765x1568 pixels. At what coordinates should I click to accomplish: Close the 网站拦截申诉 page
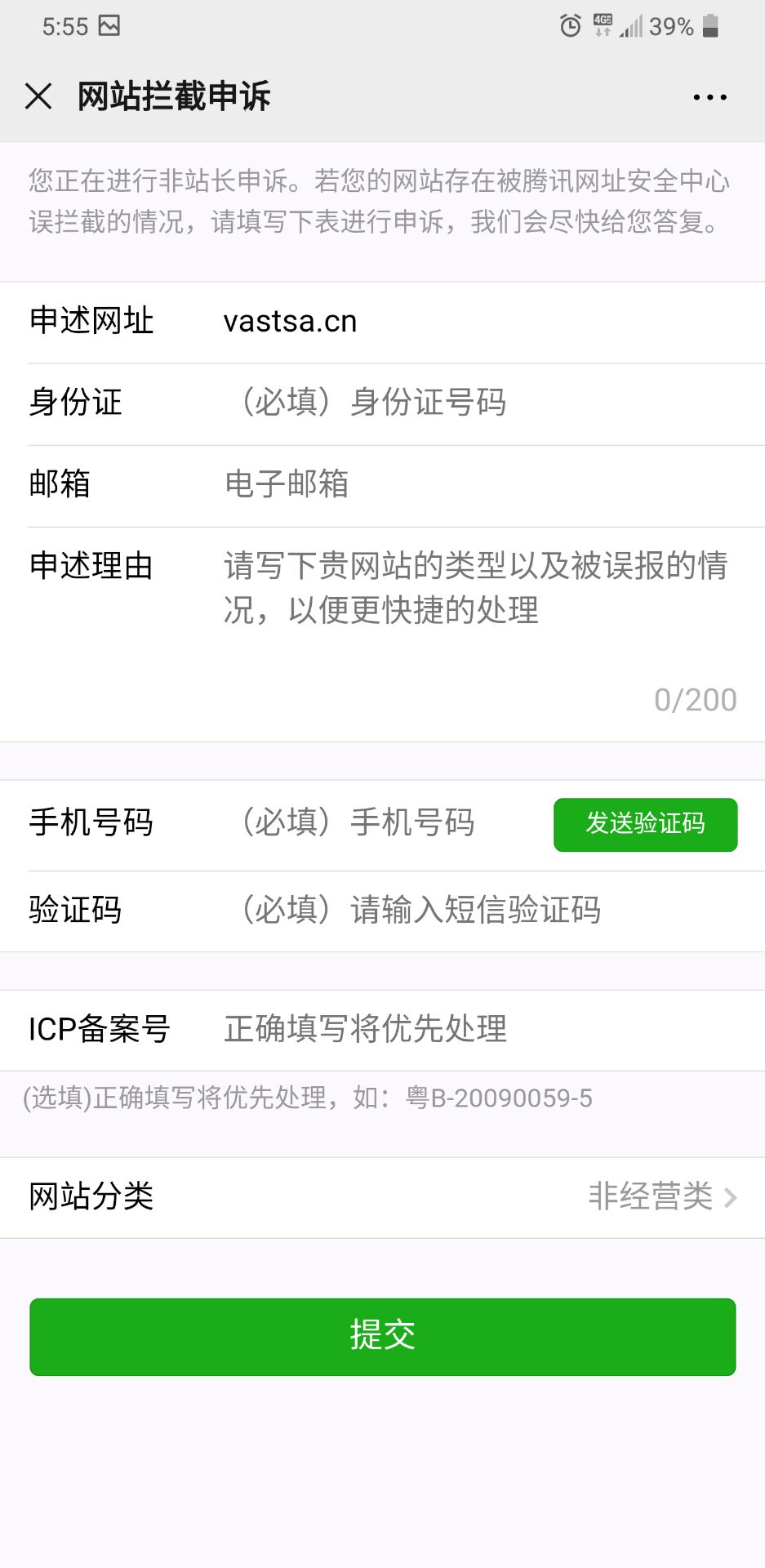(38, 96)
